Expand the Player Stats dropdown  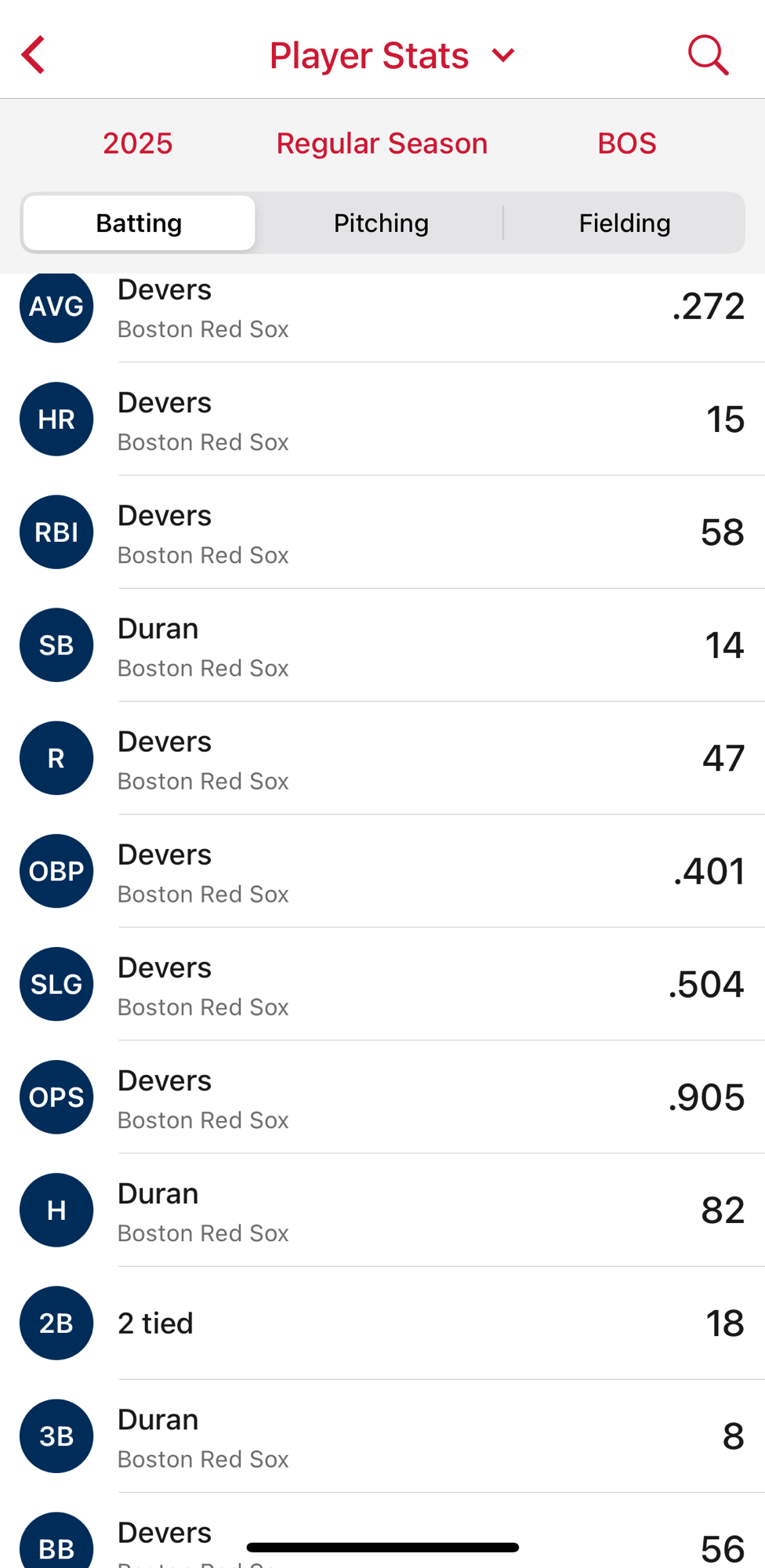tap(392, 56)
